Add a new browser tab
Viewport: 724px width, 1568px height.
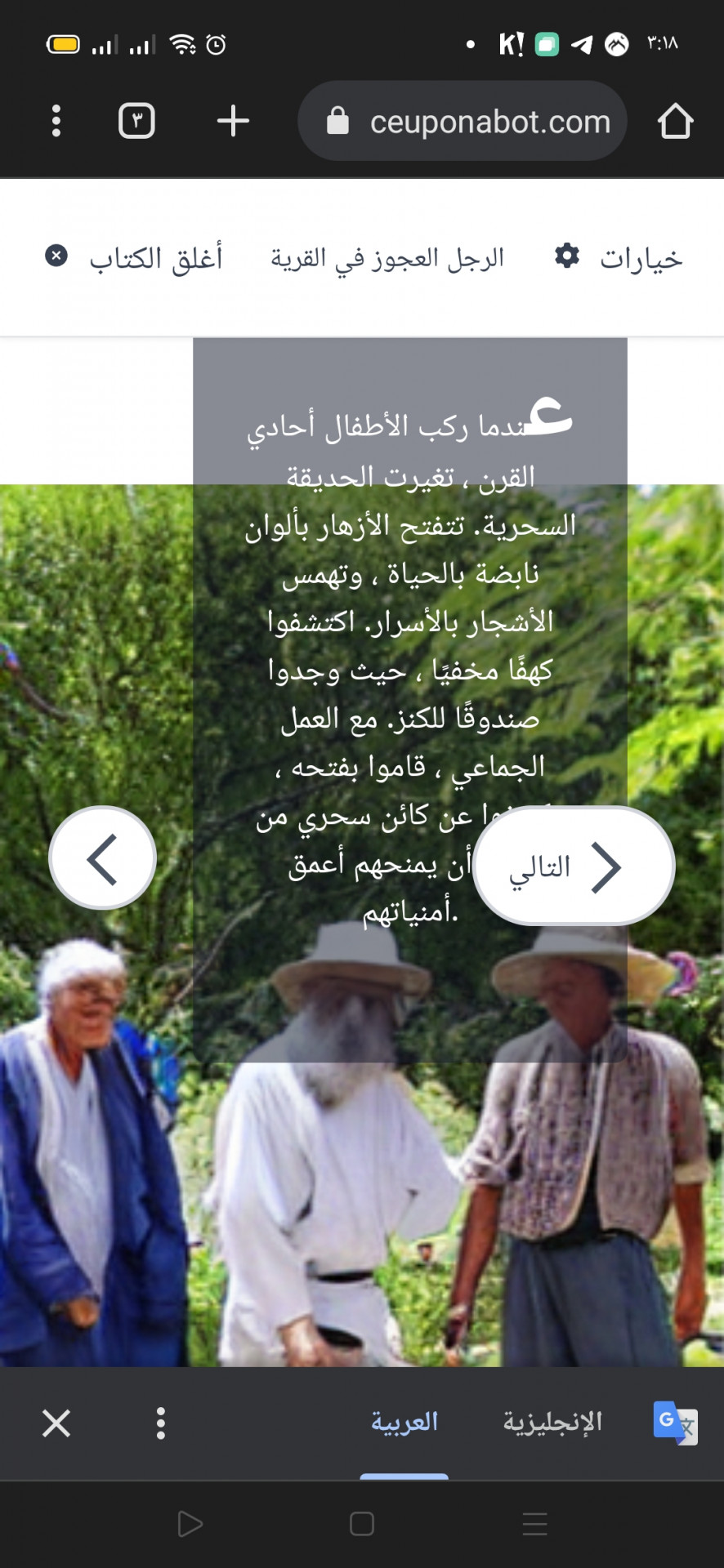pyautogui.click(x=233, y=121)
